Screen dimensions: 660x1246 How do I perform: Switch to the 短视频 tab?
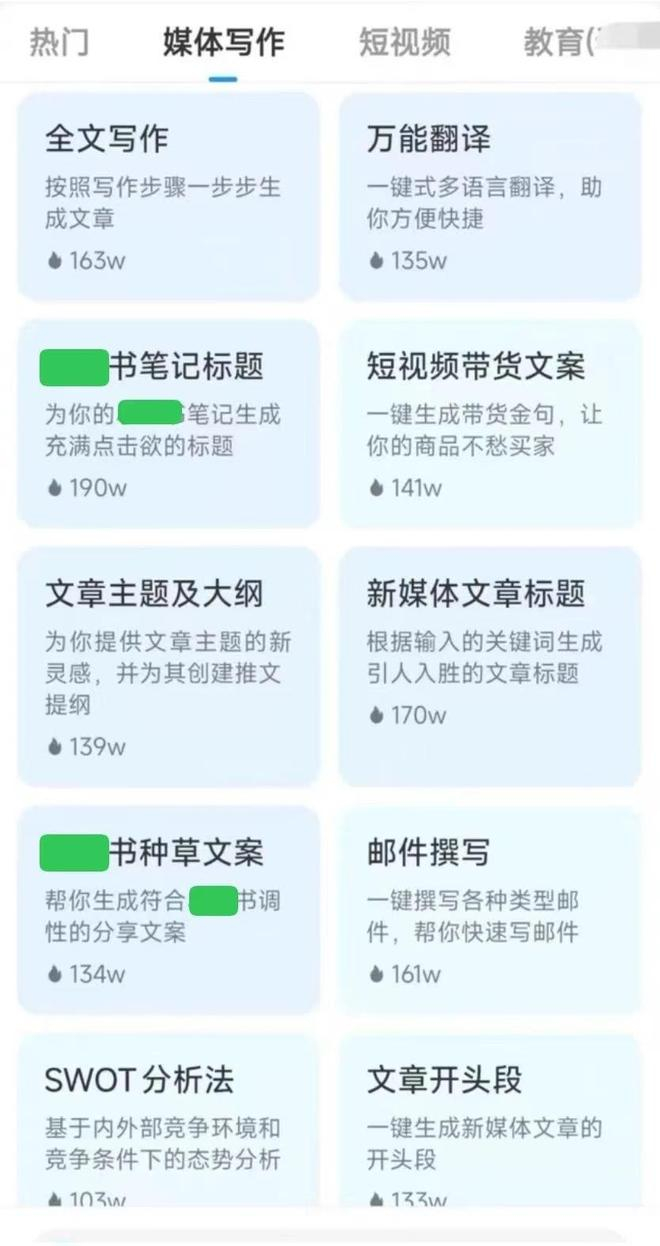click(404, 42)
